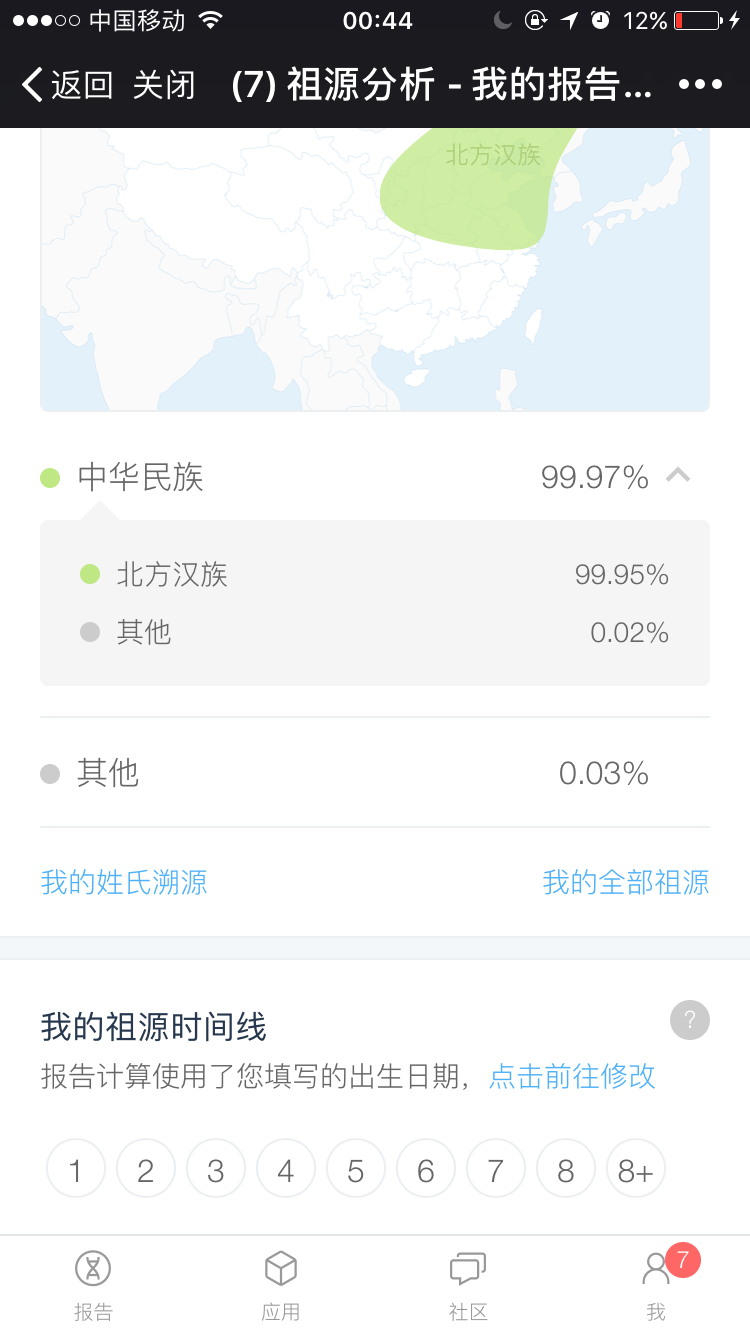Image resolution: width=750 pixels, height=1334 pixels.
Task: Close the page with 关闭
Action: click(164, 85)
